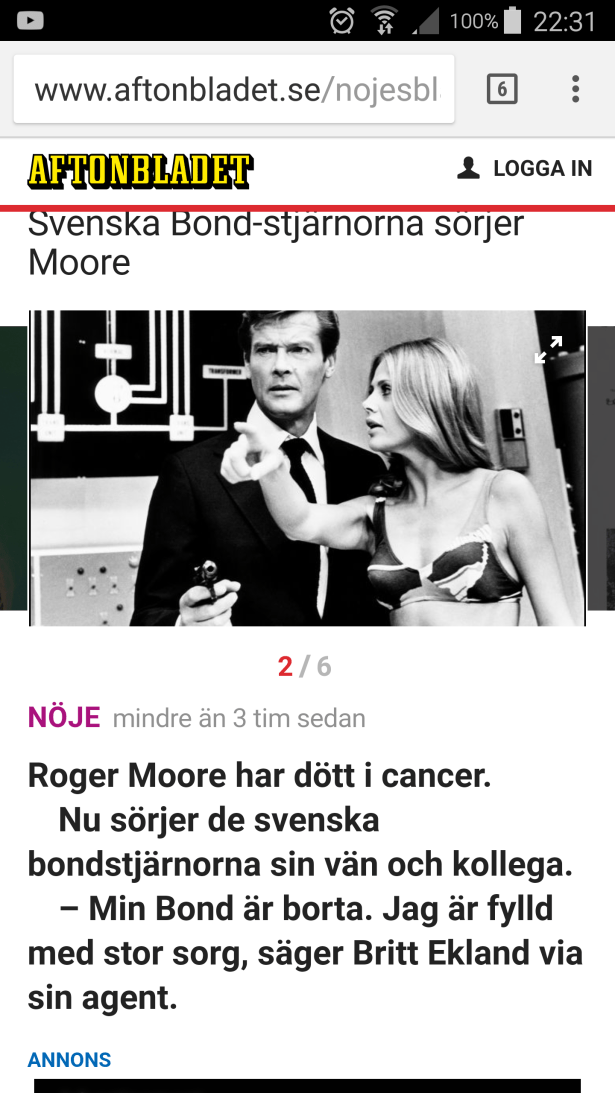Open the browser tab switcher
The width and height of the screenshot is (615, 1093).
502,90
